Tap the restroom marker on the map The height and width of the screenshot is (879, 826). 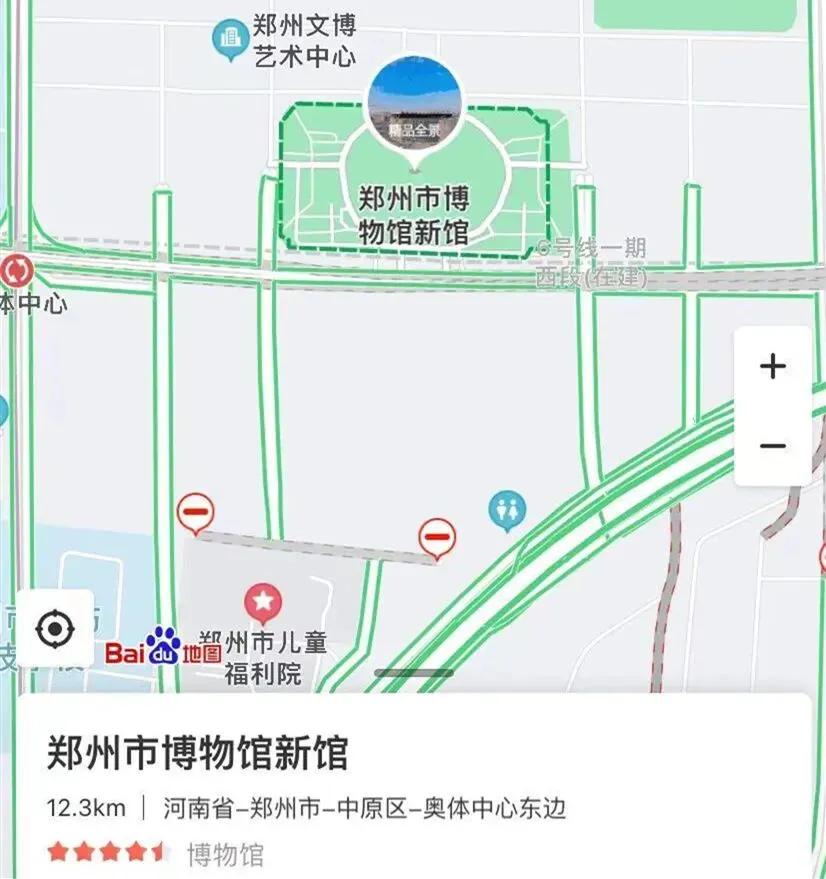tap(507, 511)
